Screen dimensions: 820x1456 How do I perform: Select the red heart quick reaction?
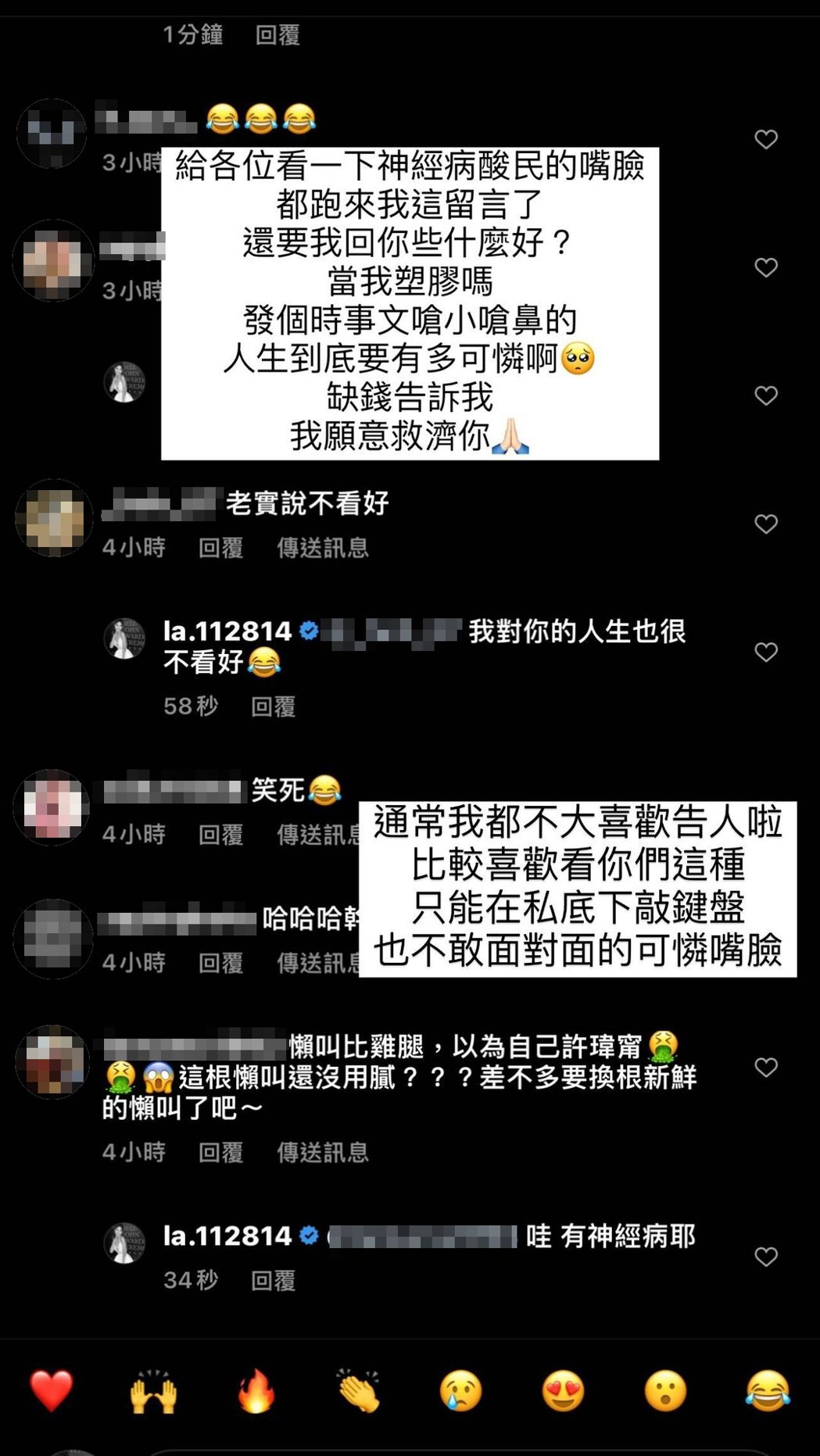51,1391
